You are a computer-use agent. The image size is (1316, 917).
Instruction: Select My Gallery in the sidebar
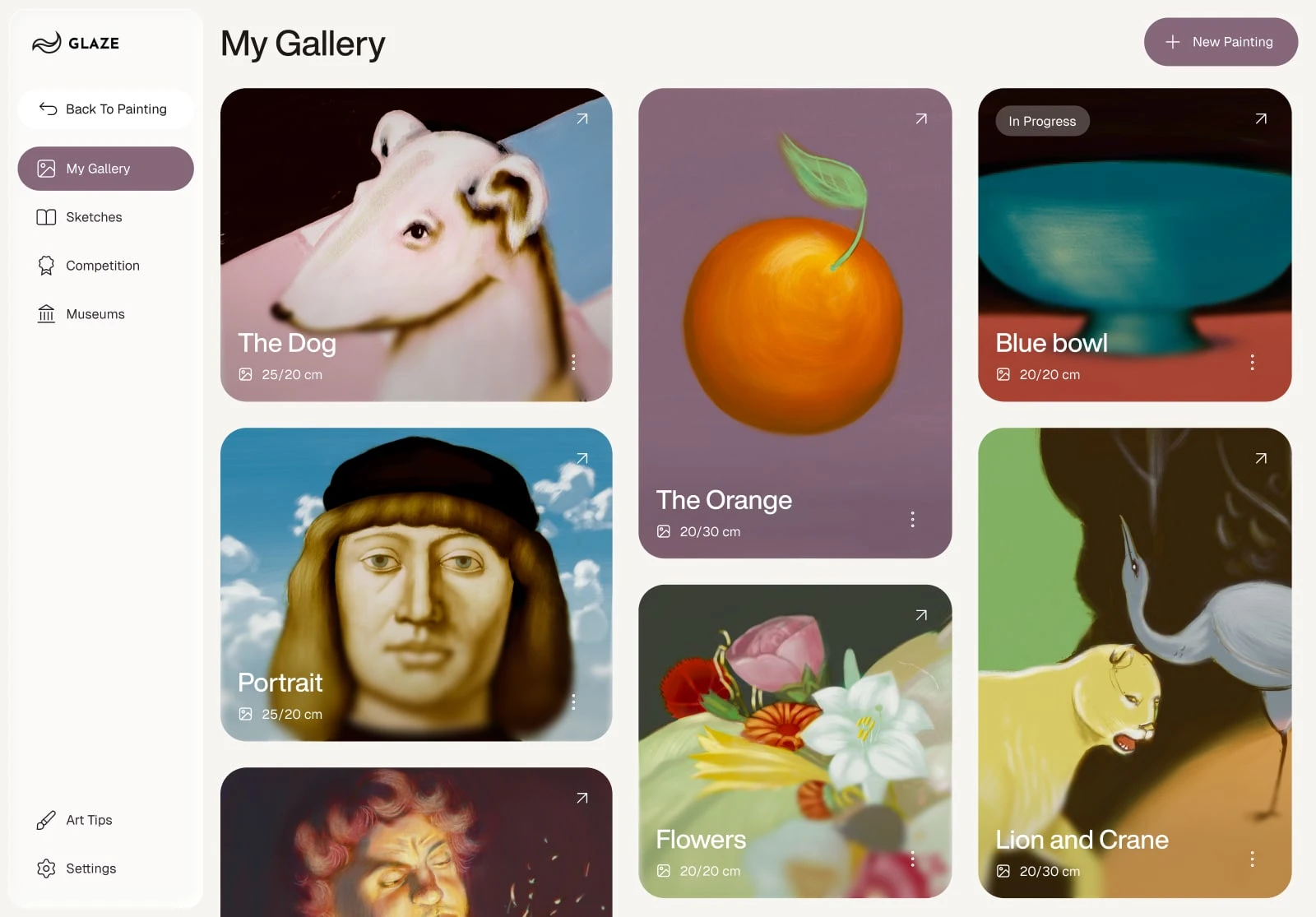105,169
